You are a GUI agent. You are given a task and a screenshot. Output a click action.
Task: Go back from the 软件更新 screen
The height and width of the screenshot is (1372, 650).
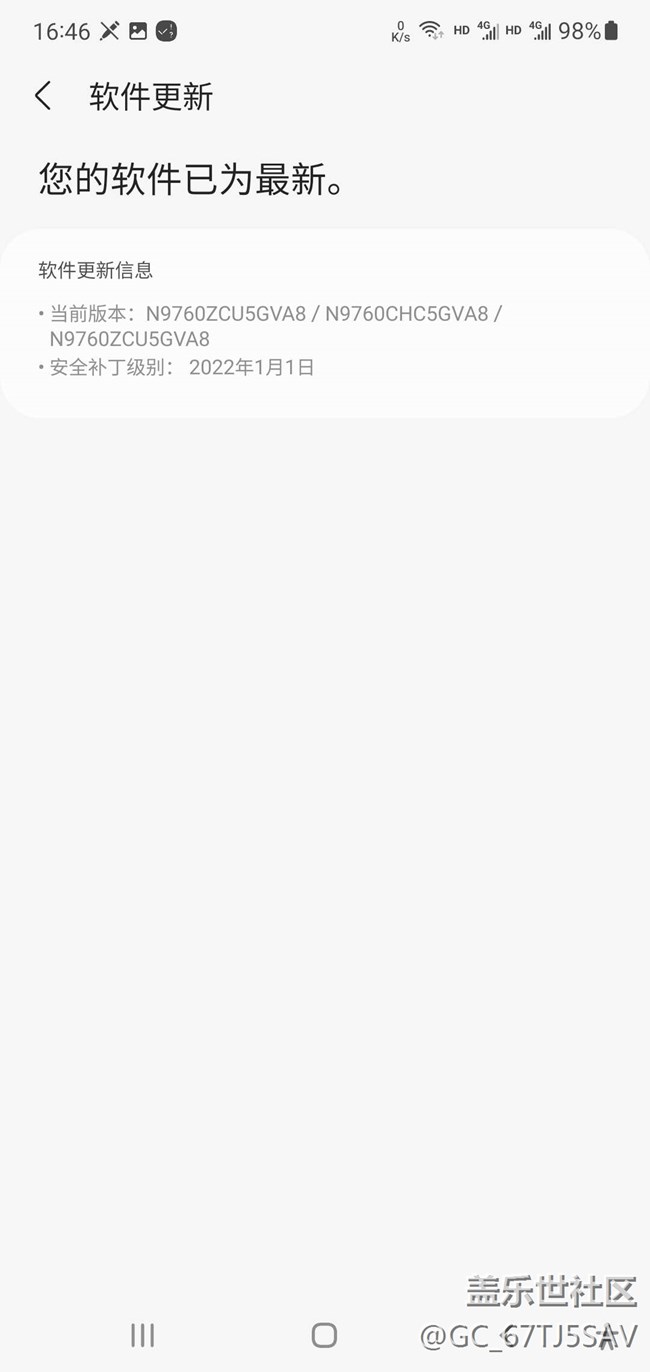[43, 96]
